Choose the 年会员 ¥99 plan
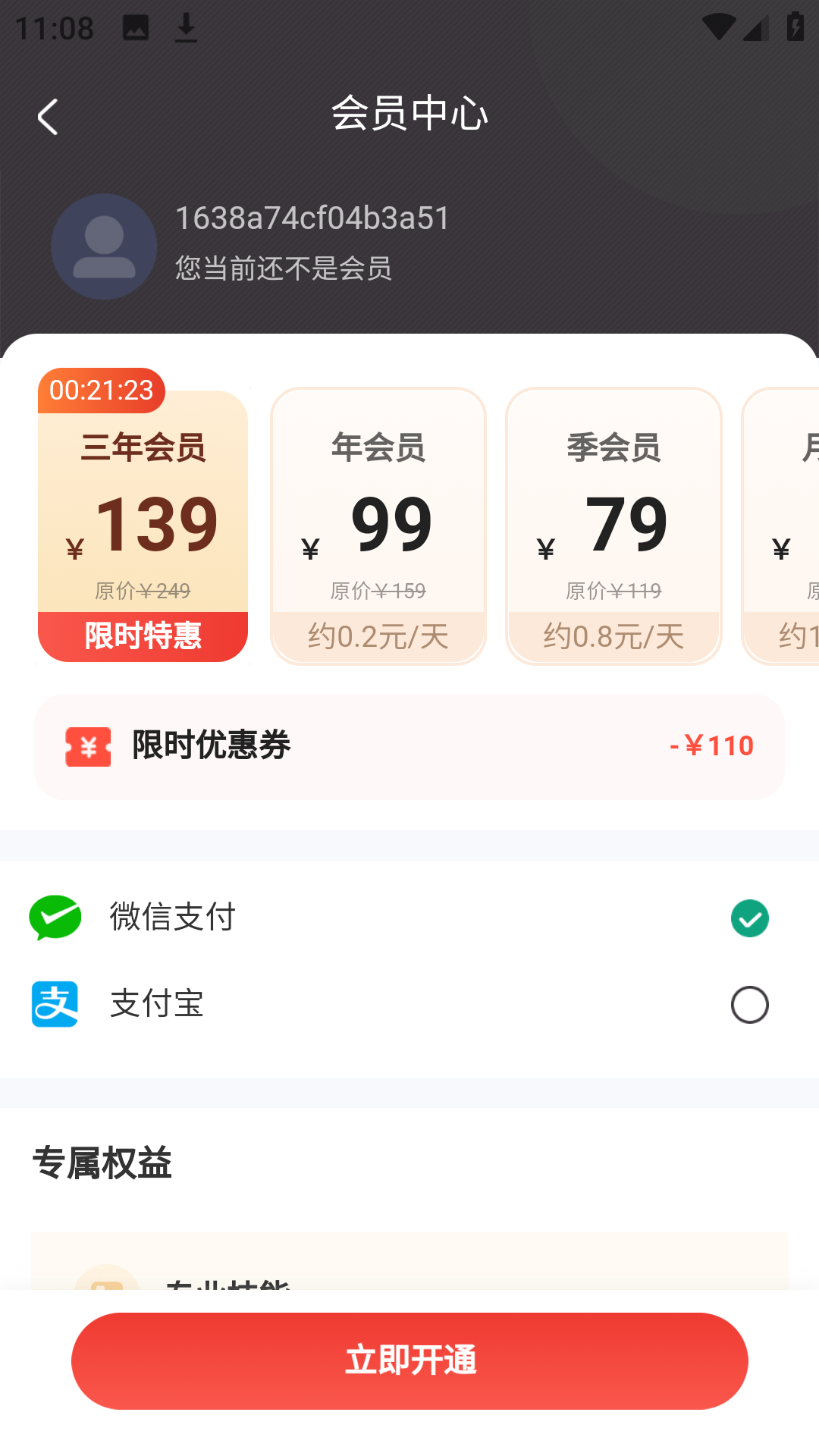This screenshot has height=1456, width=819. pos(378,526)
